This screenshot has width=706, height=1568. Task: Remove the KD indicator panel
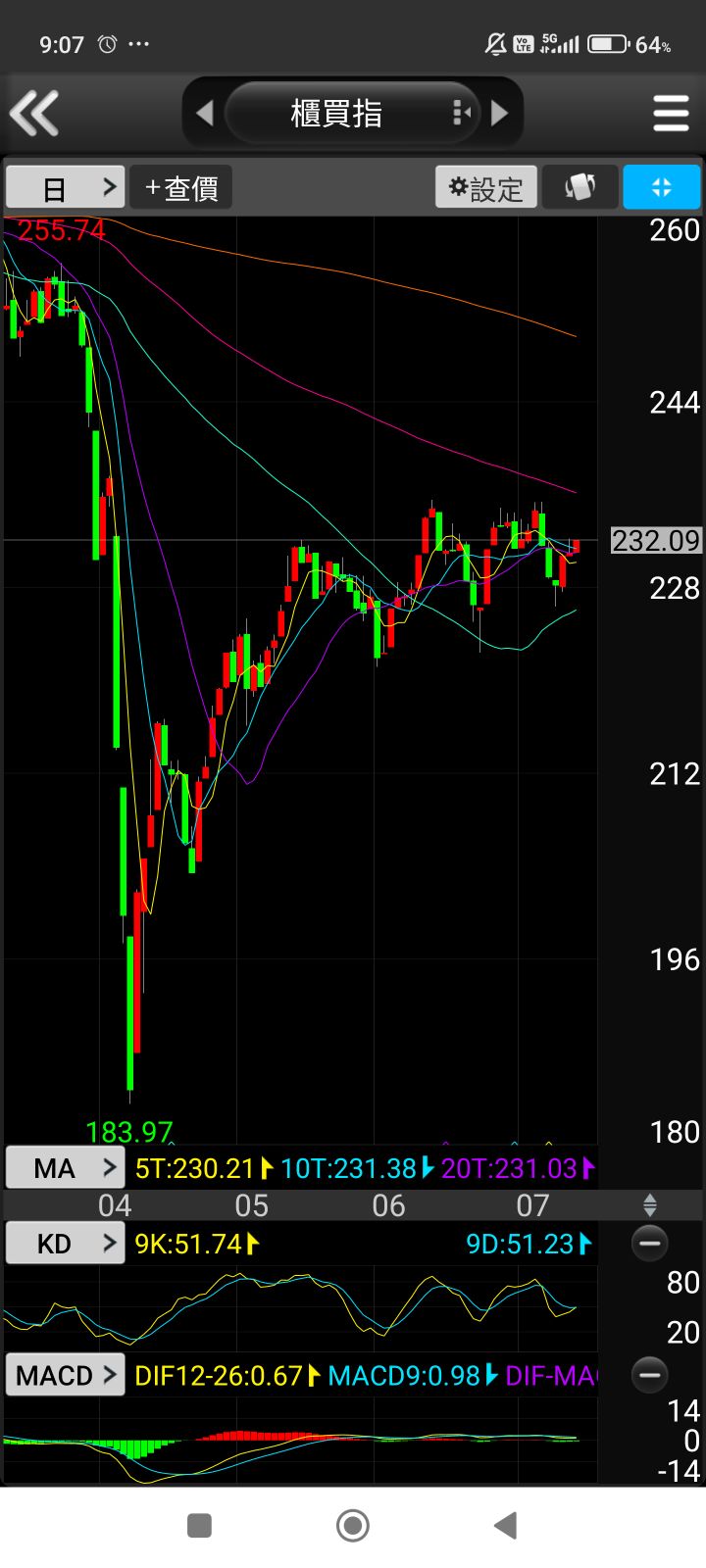[x=649, y=1244]
